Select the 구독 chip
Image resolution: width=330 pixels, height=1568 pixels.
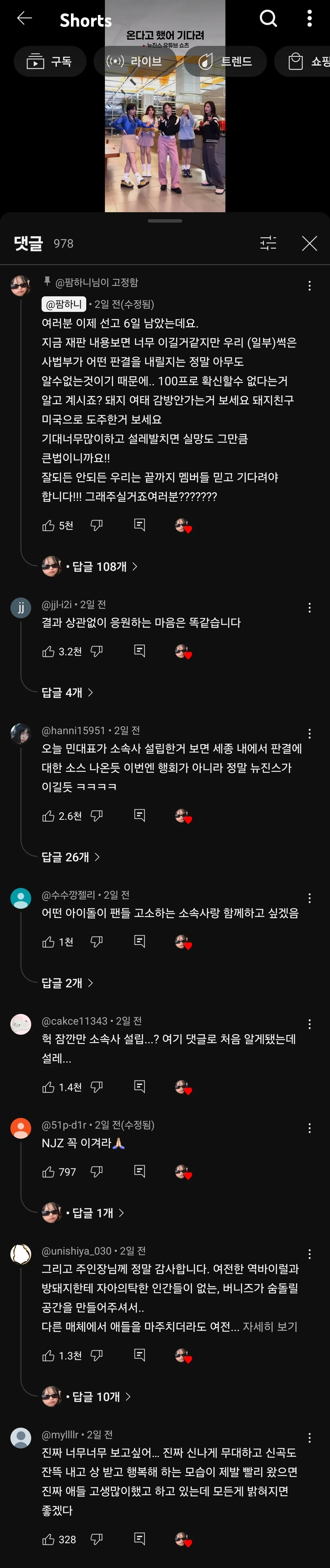(49, 61)
